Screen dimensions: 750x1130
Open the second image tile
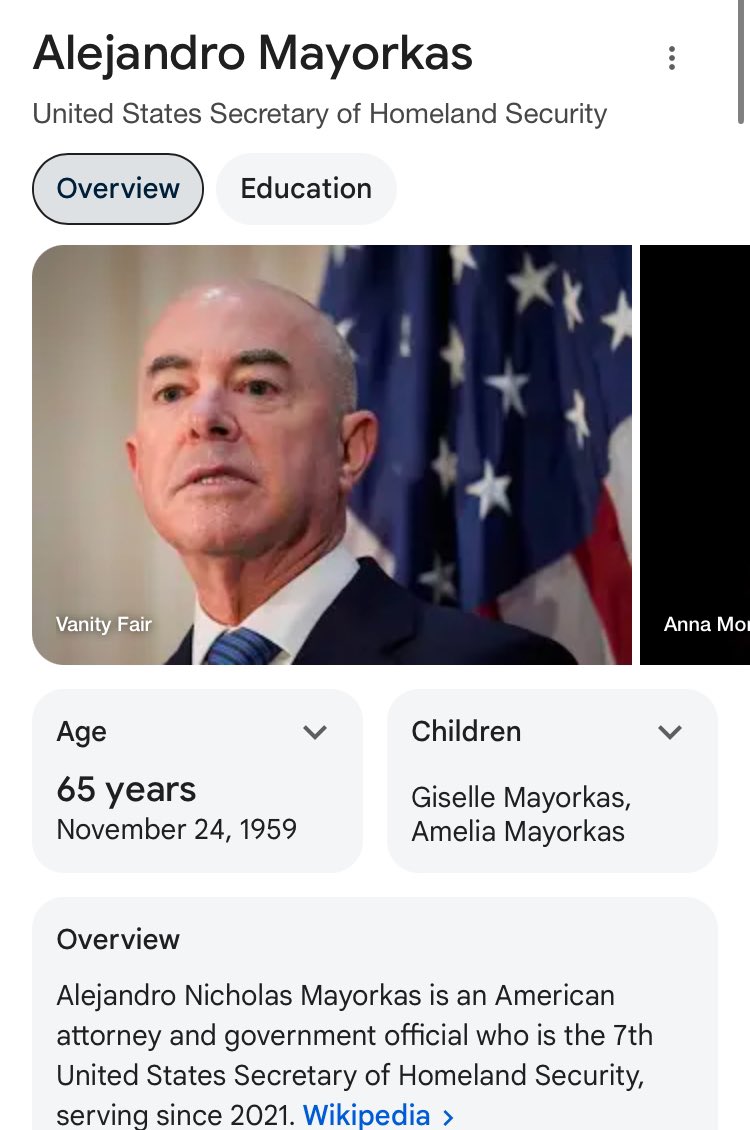click(696, 455)
